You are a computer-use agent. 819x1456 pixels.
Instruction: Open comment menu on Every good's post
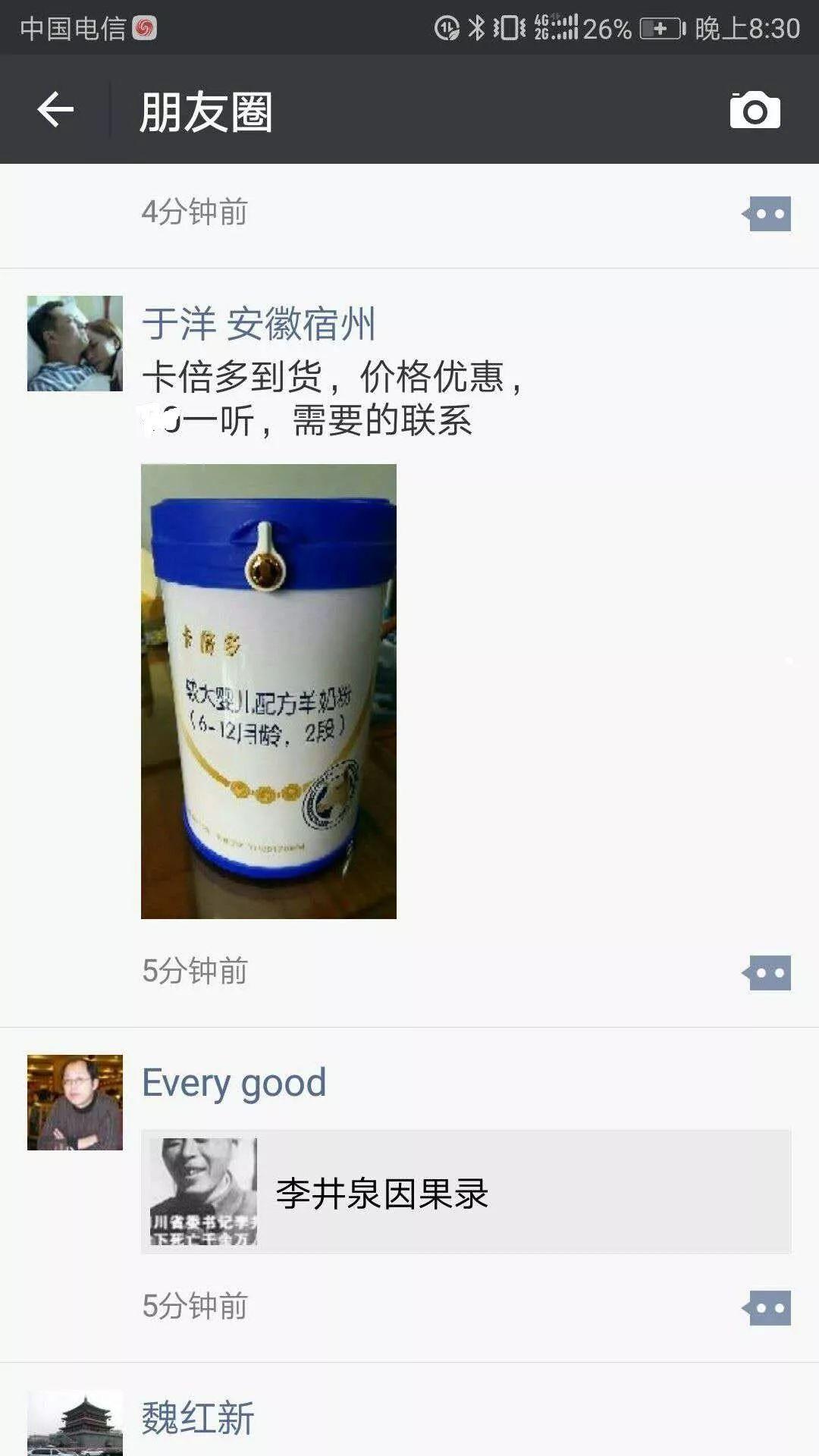tap(767, 1308)
